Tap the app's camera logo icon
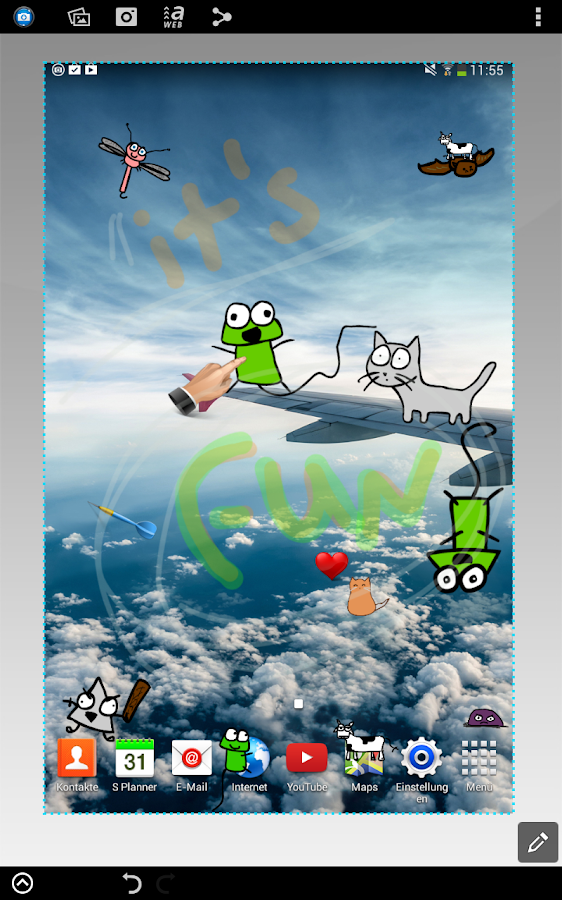This screenshot has width=562, height=900. [x=24, y=17]
